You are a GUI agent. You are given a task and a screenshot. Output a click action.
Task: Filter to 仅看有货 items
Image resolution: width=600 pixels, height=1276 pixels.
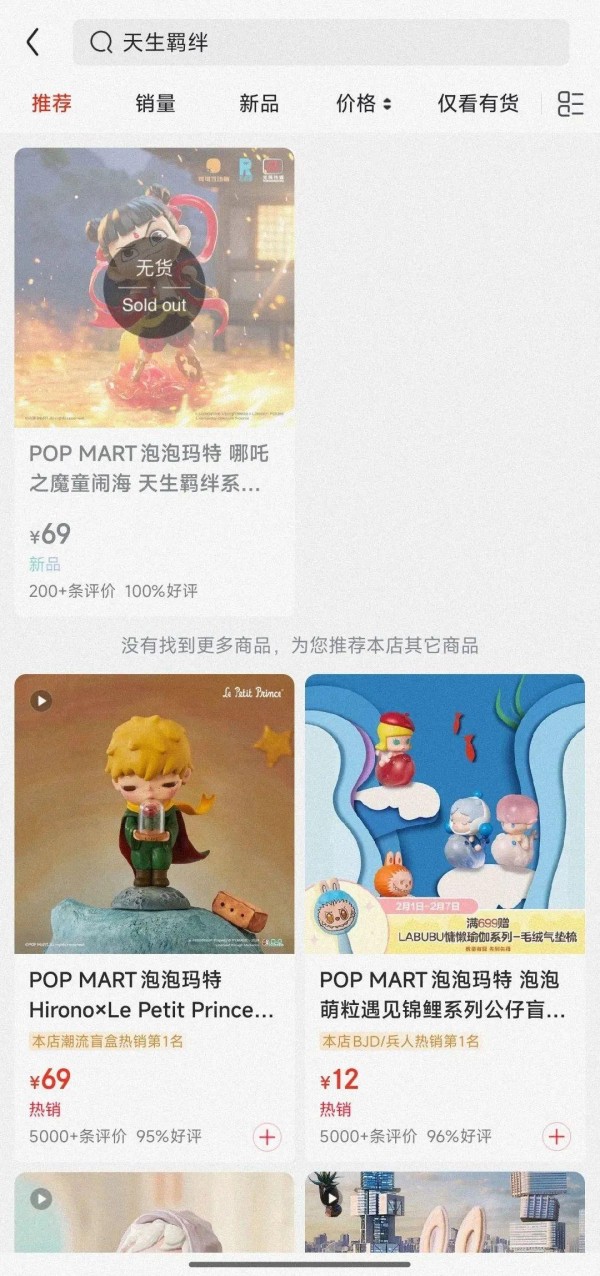pyautogui.click(x=478, y=103)
